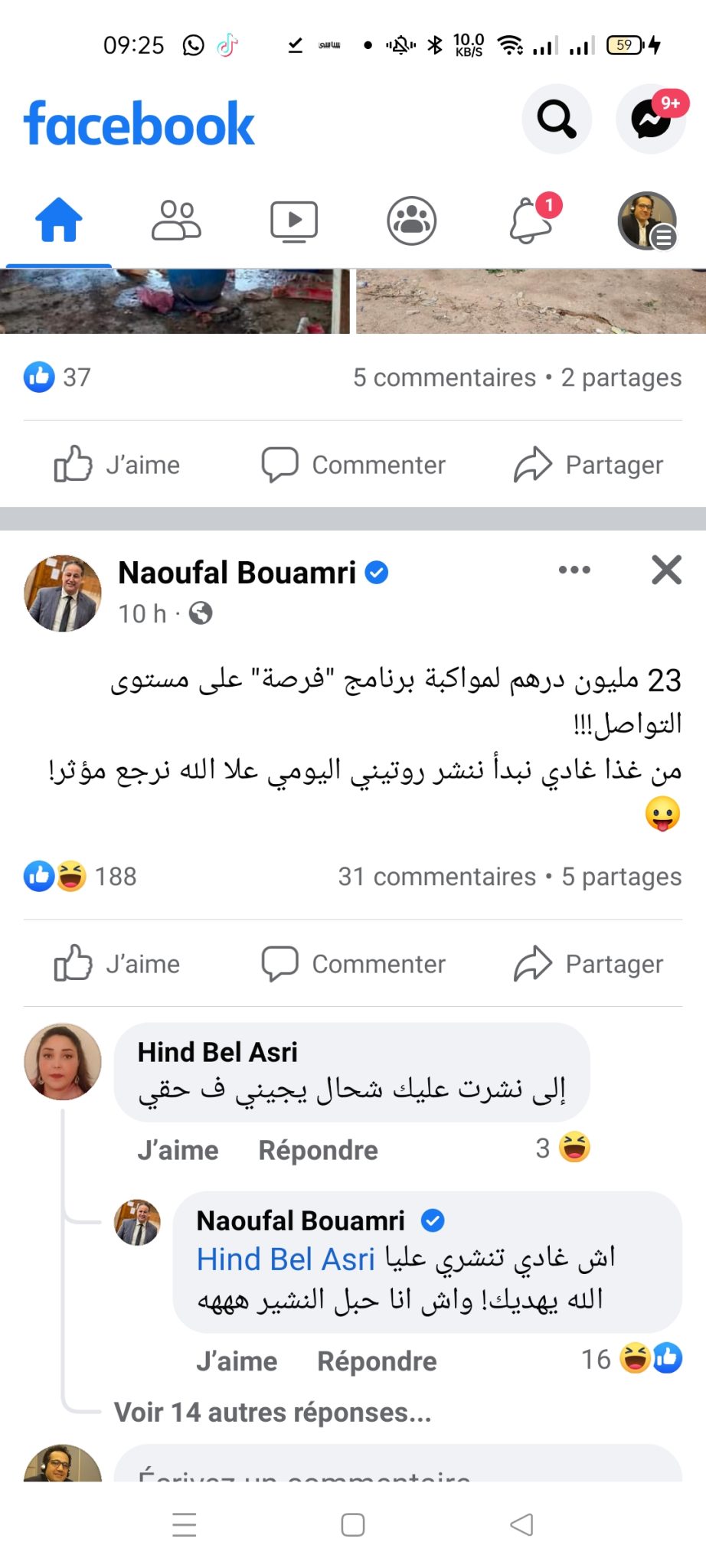Image resolution: width=706 pixels, height=1568 pixels.
Task: Tap the write a comment field
Action: (x=398, y=1466)
